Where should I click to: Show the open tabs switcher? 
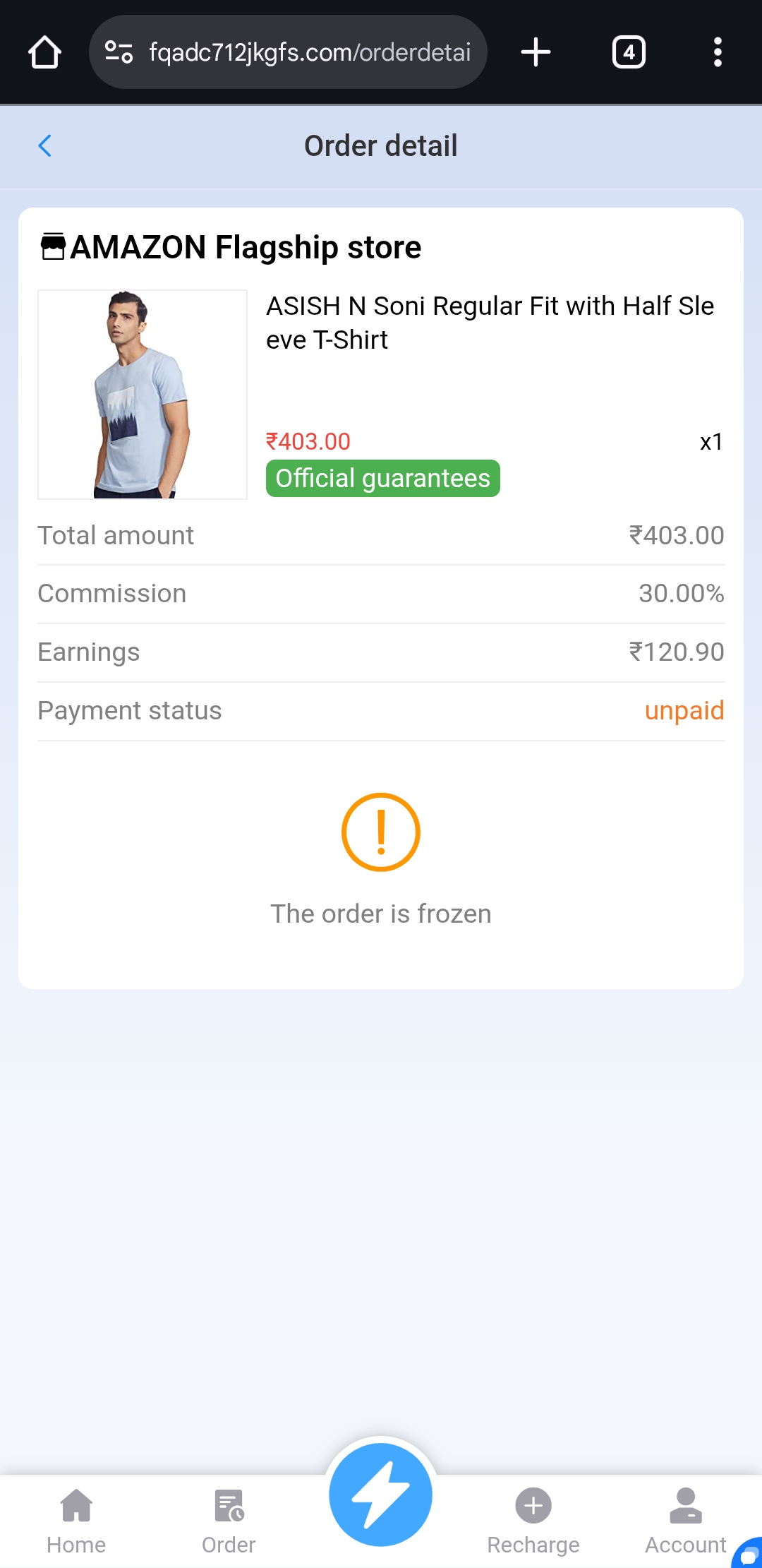(628, 52)
